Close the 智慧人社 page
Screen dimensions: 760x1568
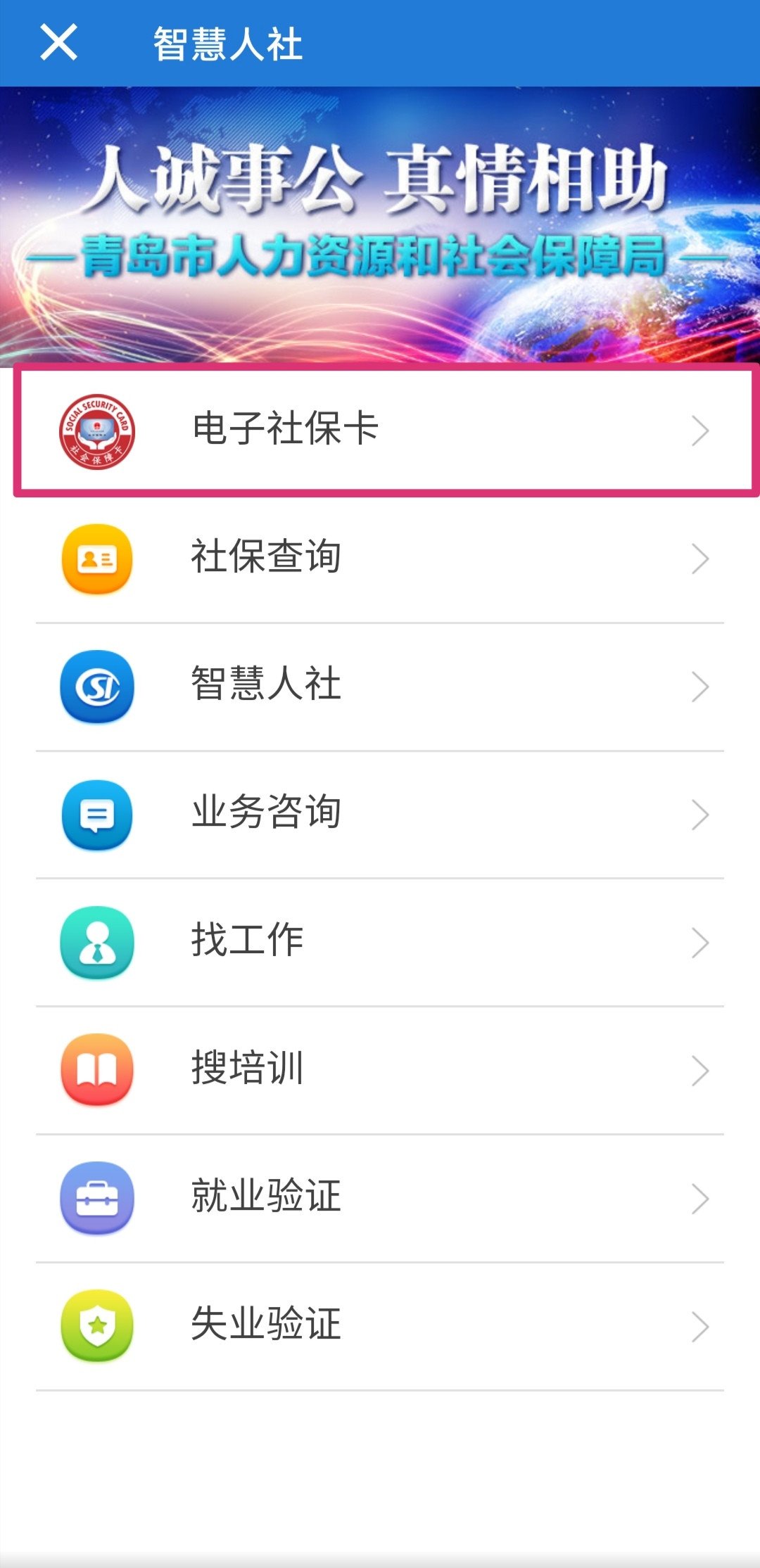click(x=58, y=42)
